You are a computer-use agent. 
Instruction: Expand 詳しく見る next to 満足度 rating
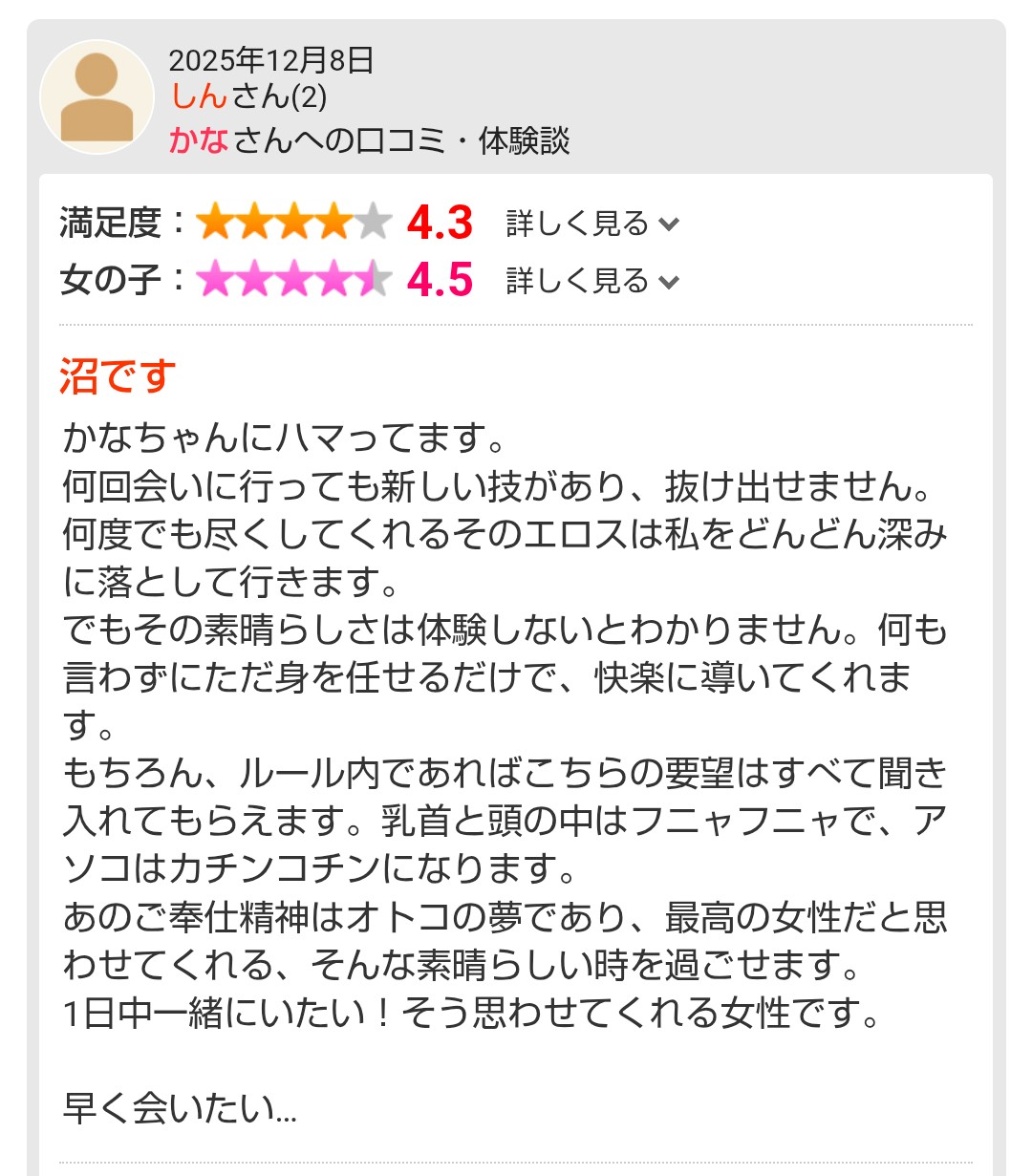tap(591, 224)
